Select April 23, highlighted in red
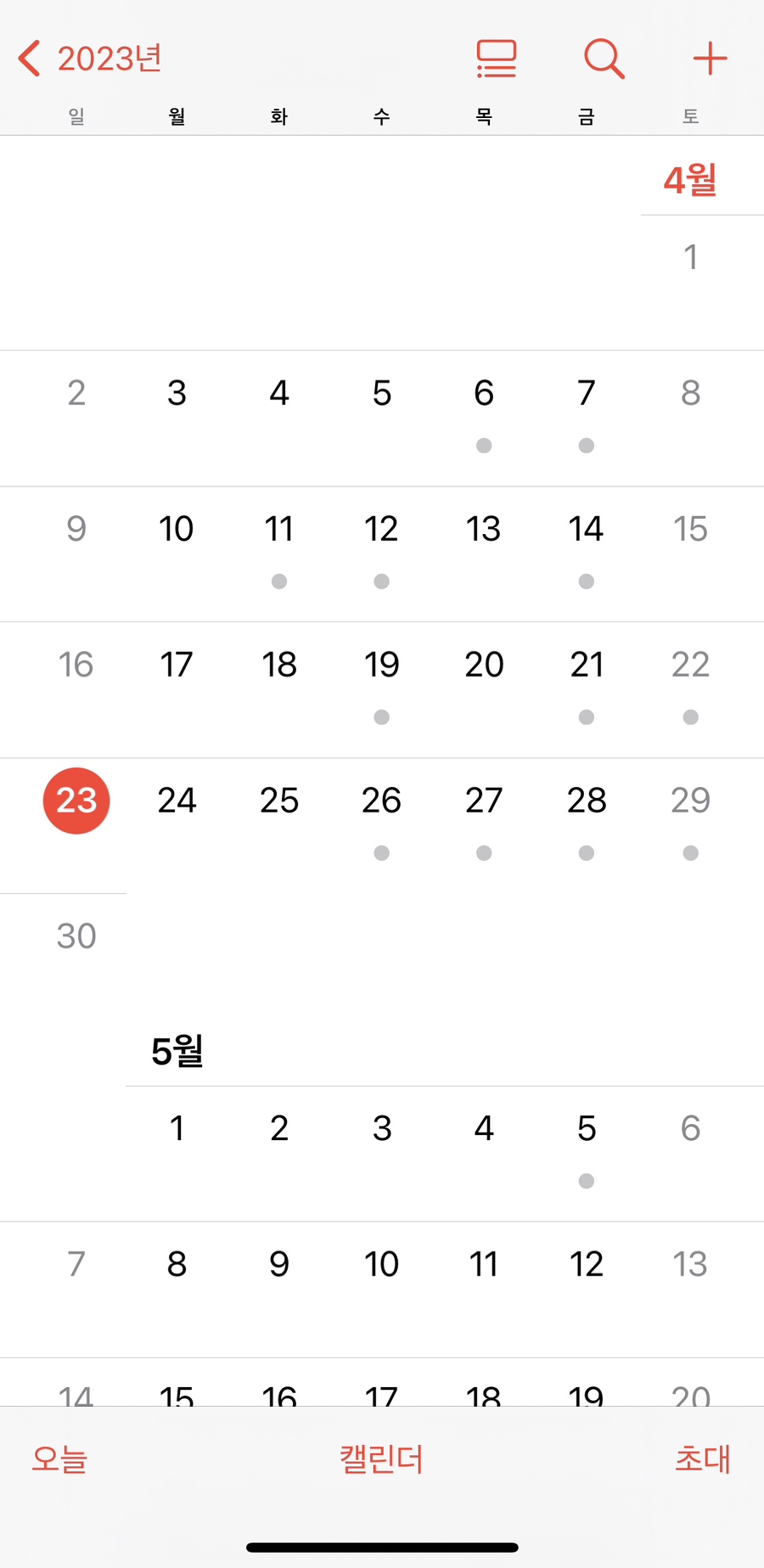764x1568 pixels. point(76,801)
